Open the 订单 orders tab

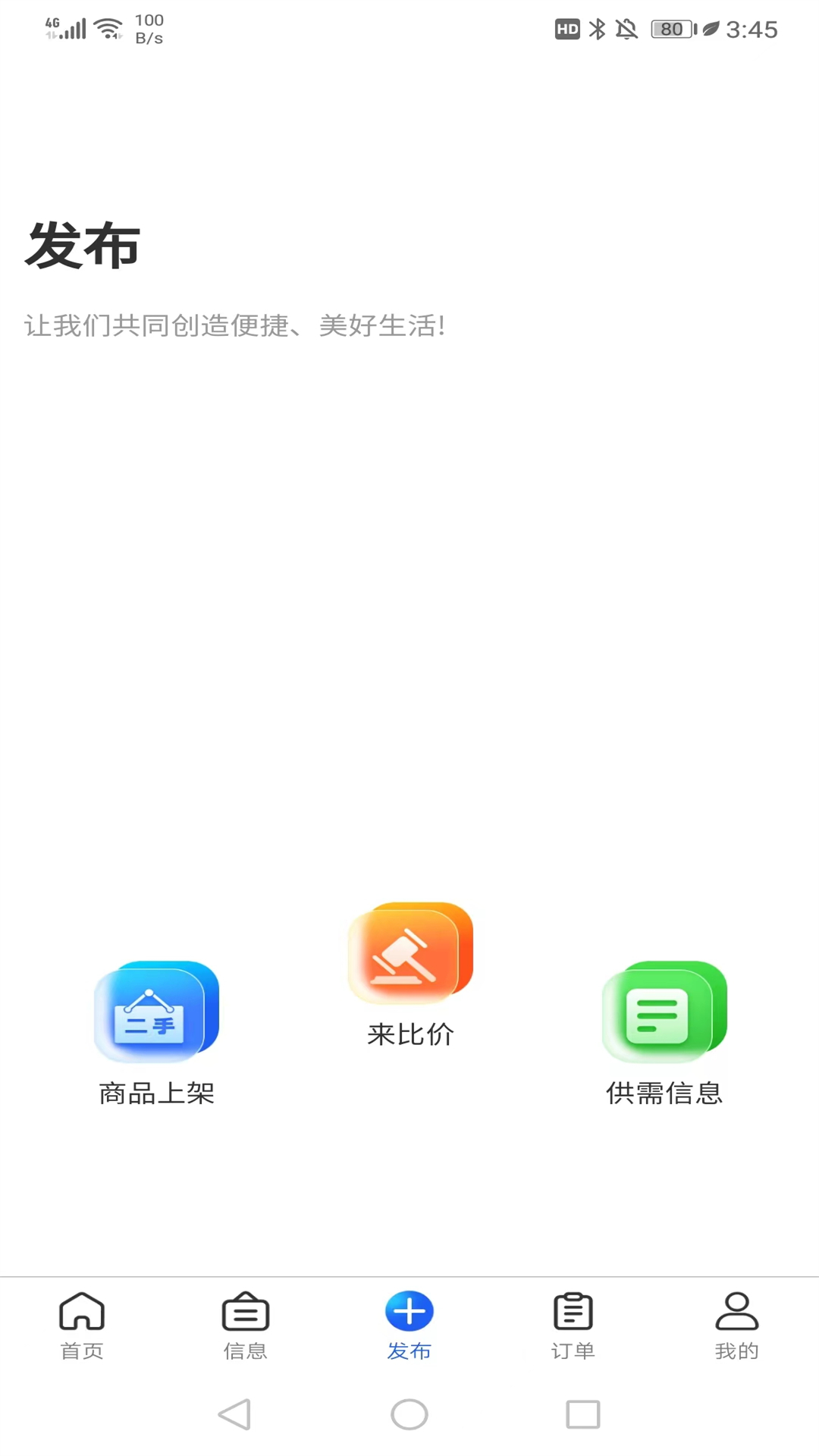click(x=573, y=1326)
